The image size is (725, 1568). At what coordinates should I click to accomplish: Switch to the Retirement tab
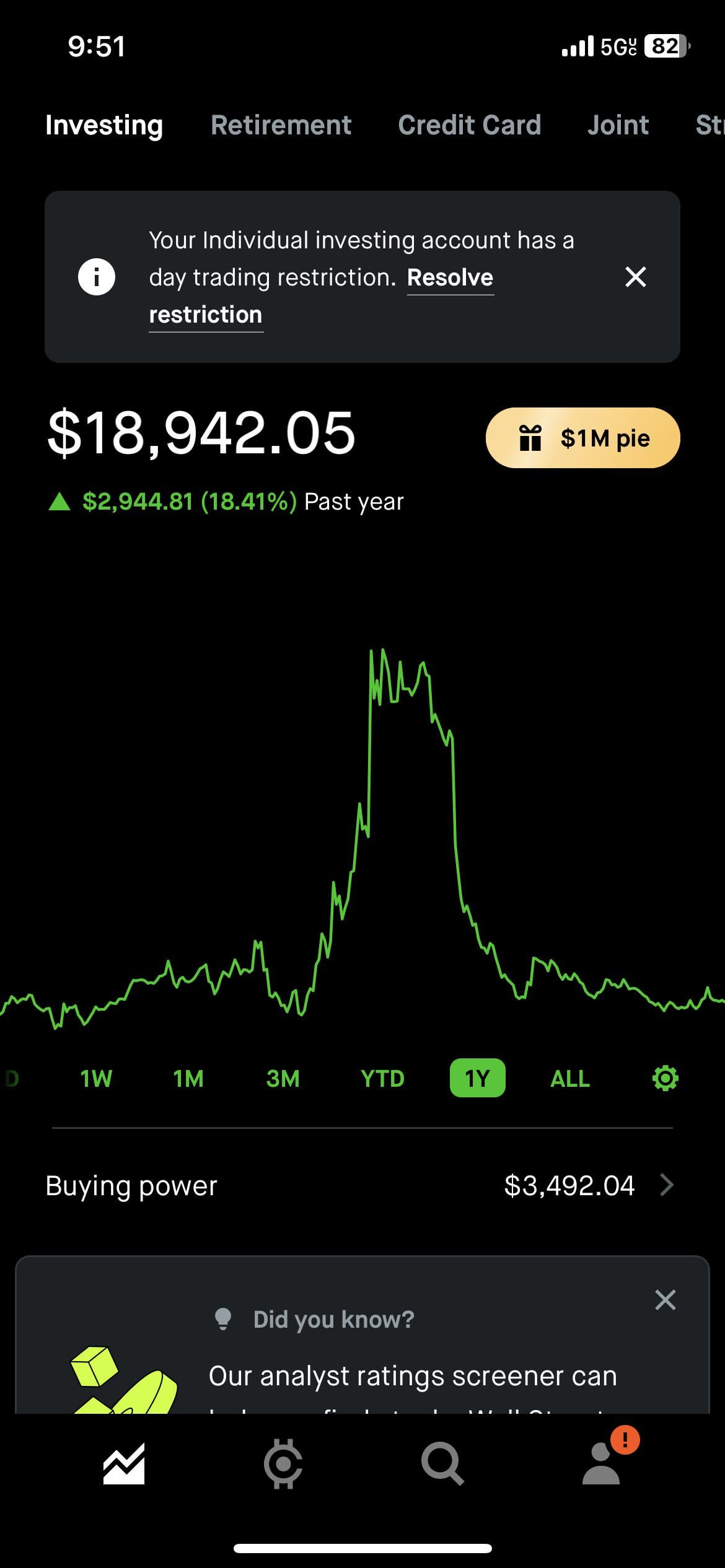(281, 125)
